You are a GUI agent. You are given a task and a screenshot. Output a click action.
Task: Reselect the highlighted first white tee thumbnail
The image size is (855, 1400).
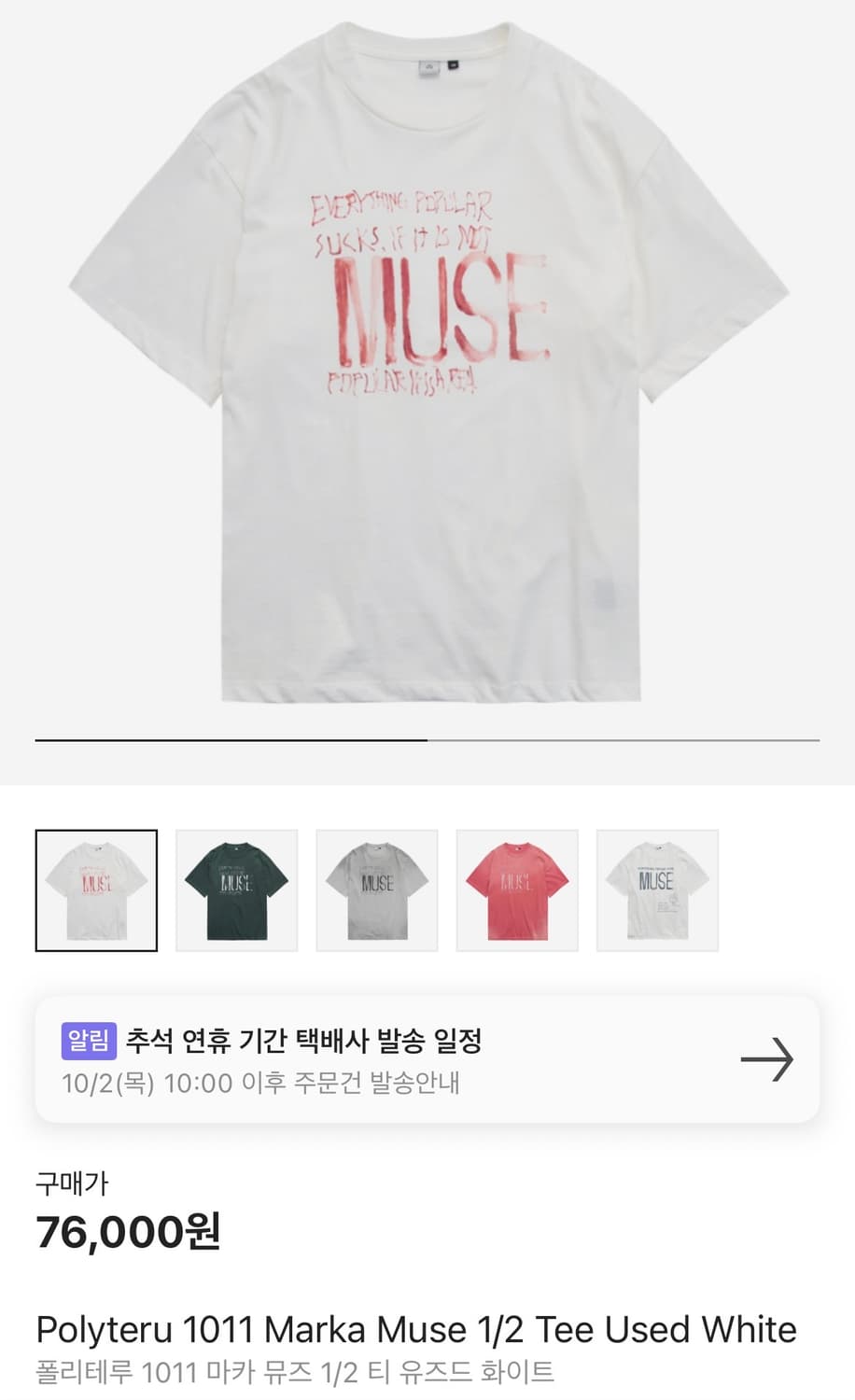click(x=94, y=888)
